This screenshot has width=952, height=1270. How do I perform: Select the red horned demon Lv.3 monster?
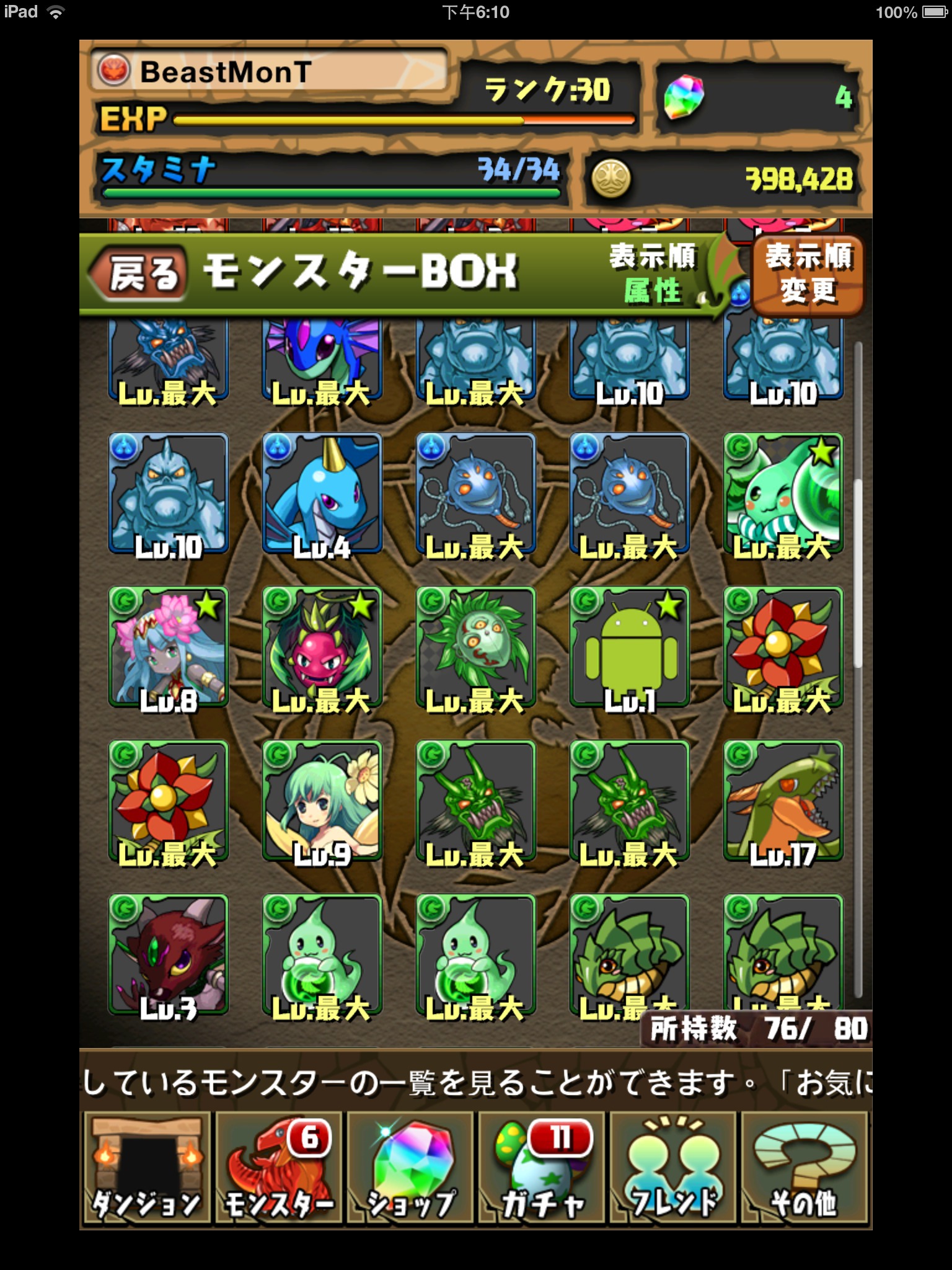tap(168, 955)
